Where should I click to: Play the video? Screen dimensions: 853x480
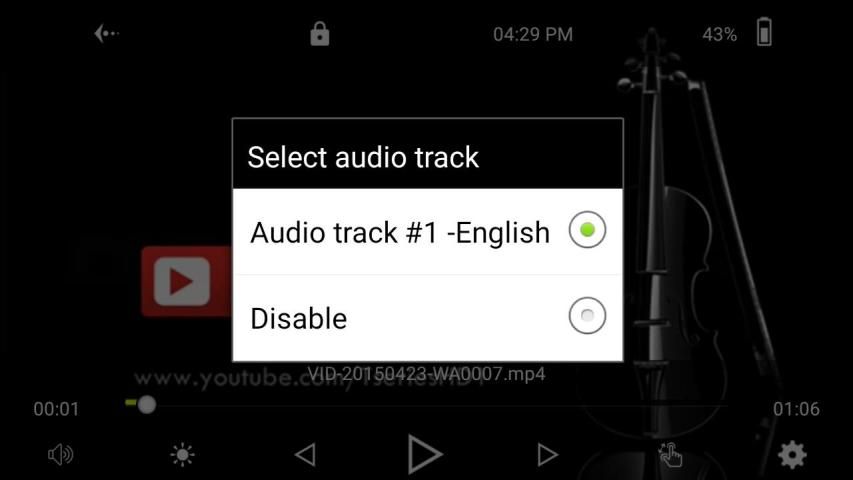coord(425,454)
